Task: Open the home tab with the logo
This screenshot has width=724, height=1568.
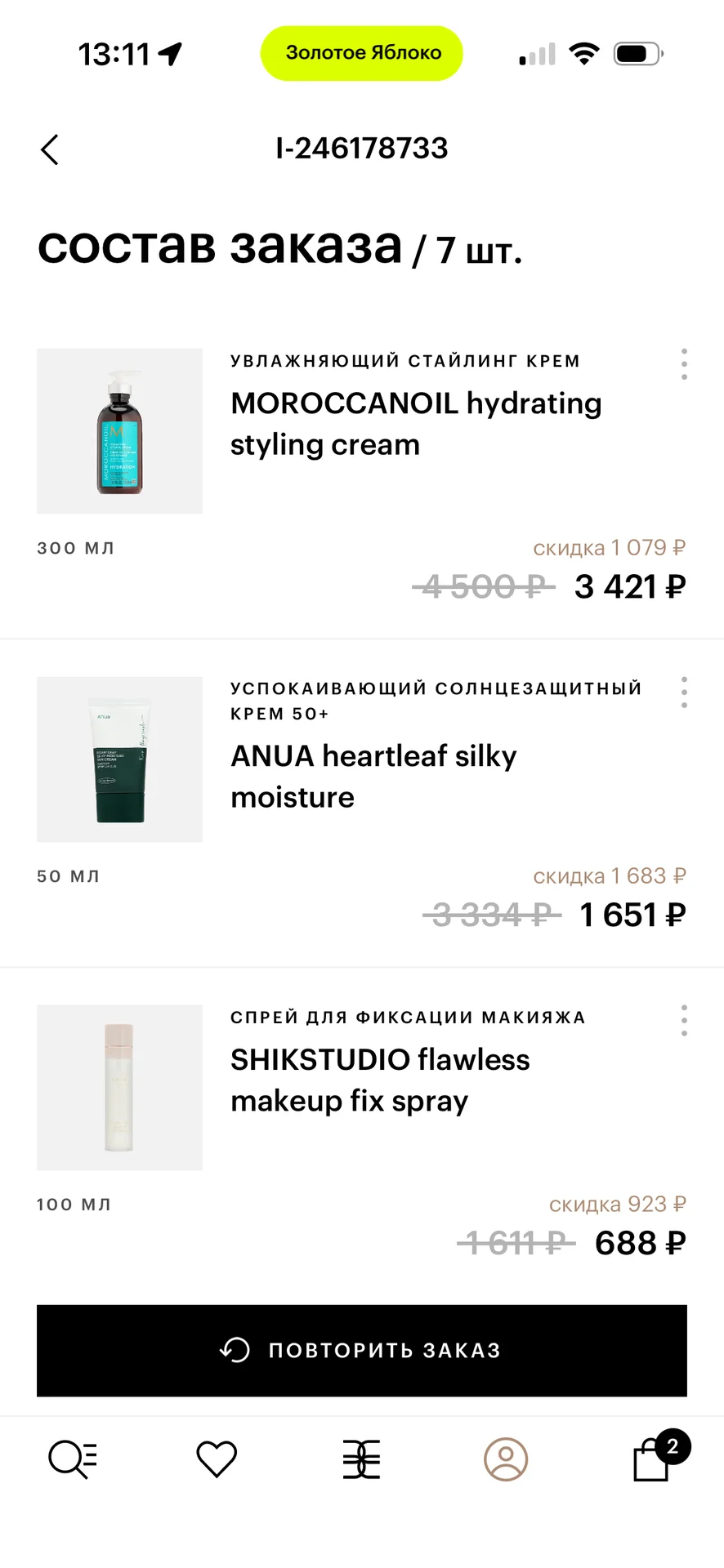Action: pyautogui.click(x=361, y=1459)
